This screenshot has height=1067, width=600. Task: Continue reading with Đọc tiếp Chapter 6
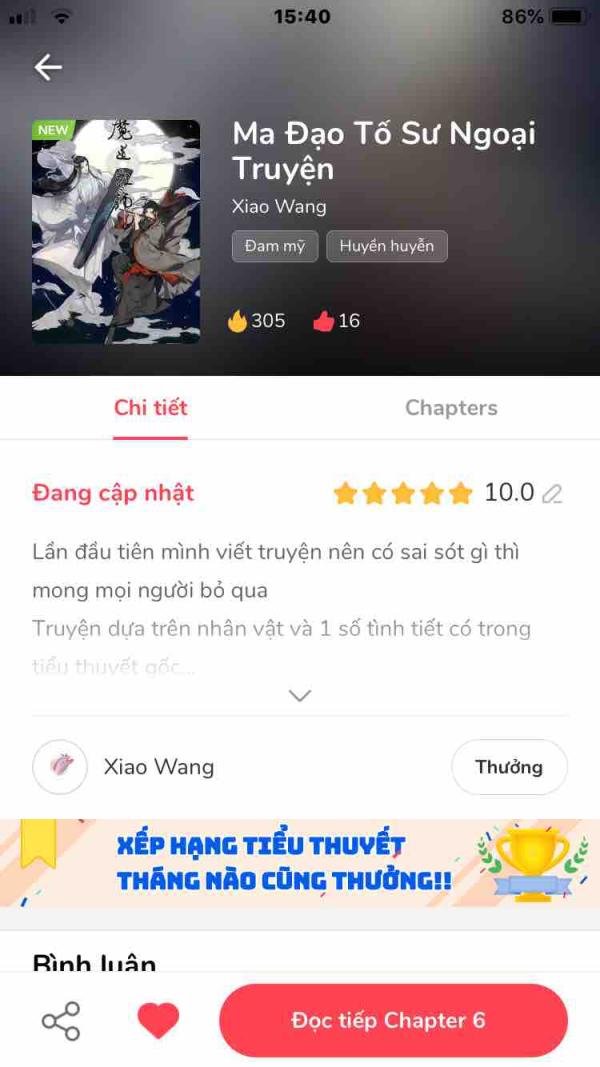393,1021
